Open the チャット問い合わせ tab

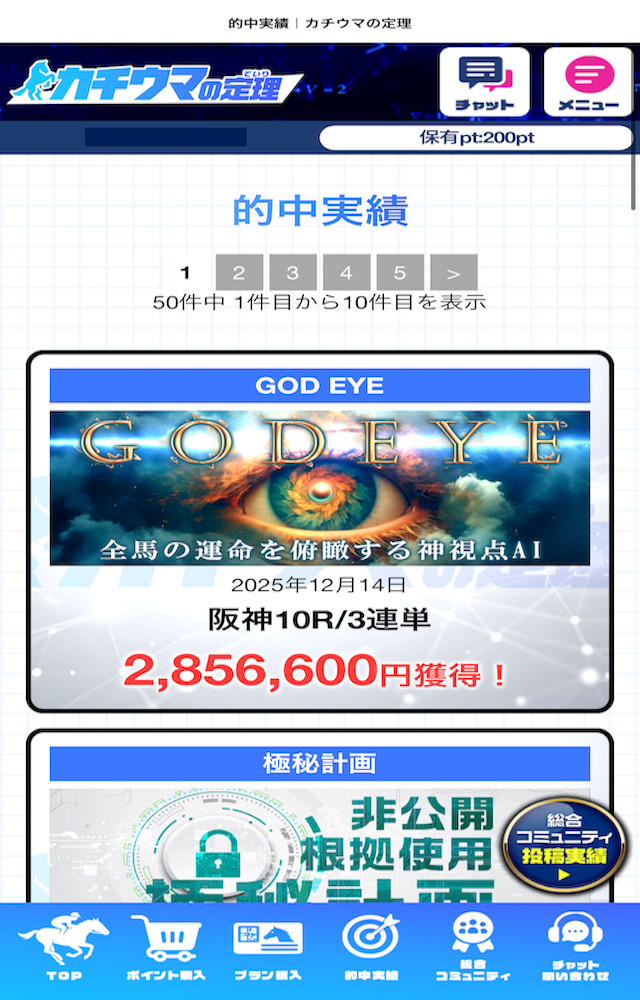pyautogui.click(x=575, y=948)
